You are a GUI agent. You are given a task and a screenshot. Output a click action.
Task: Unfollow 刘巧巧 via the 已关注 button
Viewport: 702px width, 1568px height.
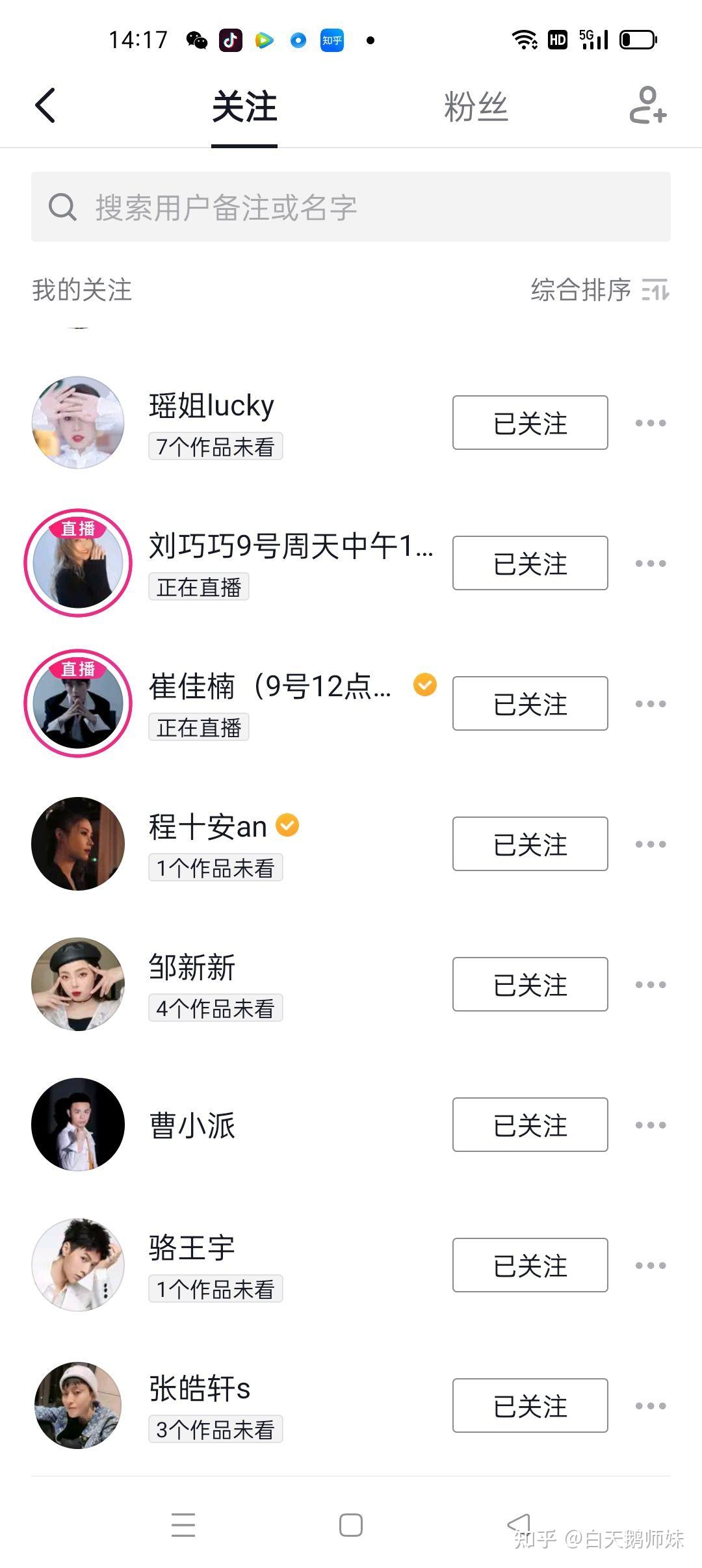coord(530,563)
